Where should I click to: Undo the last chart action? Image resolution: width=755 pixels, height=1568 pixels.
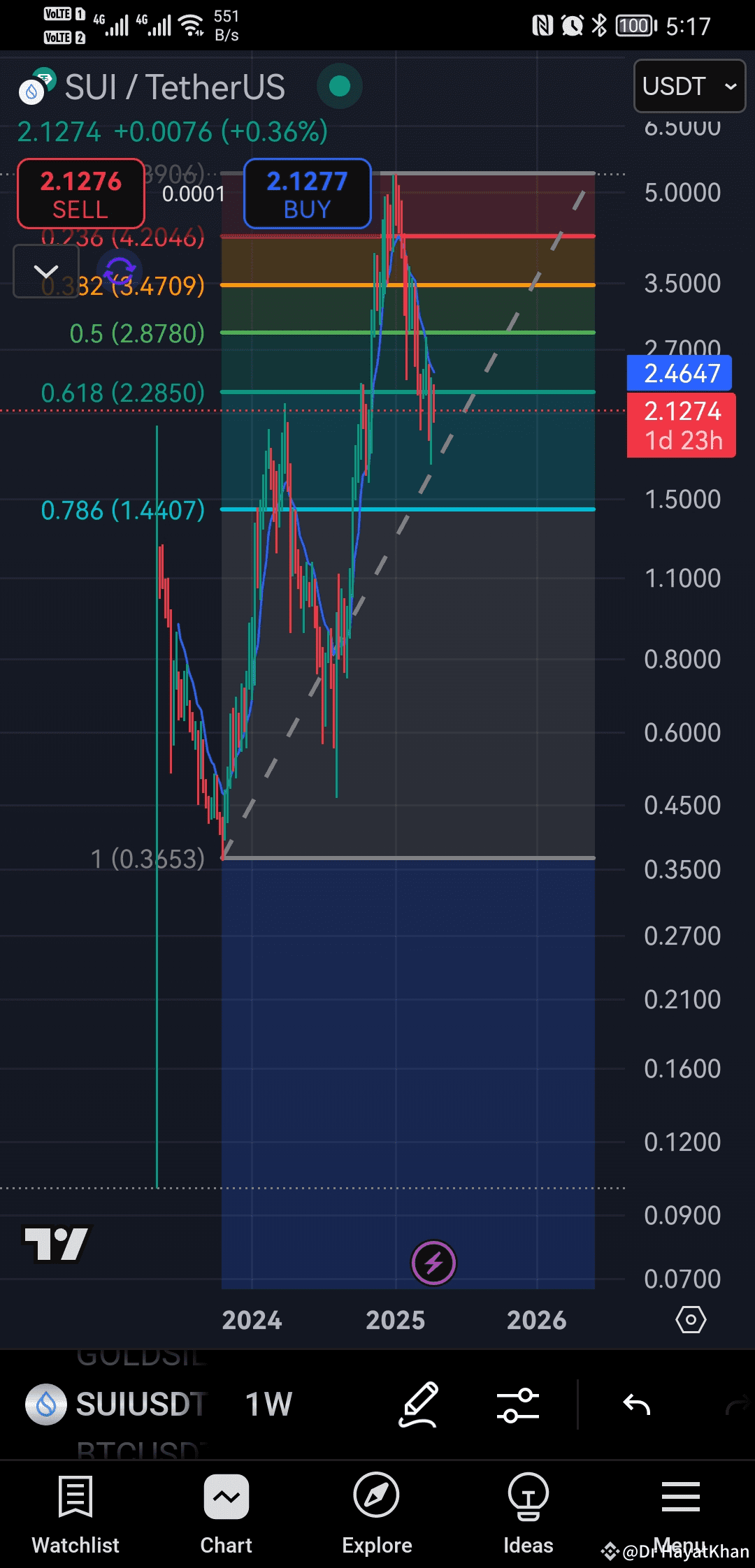pos(636,1404)
